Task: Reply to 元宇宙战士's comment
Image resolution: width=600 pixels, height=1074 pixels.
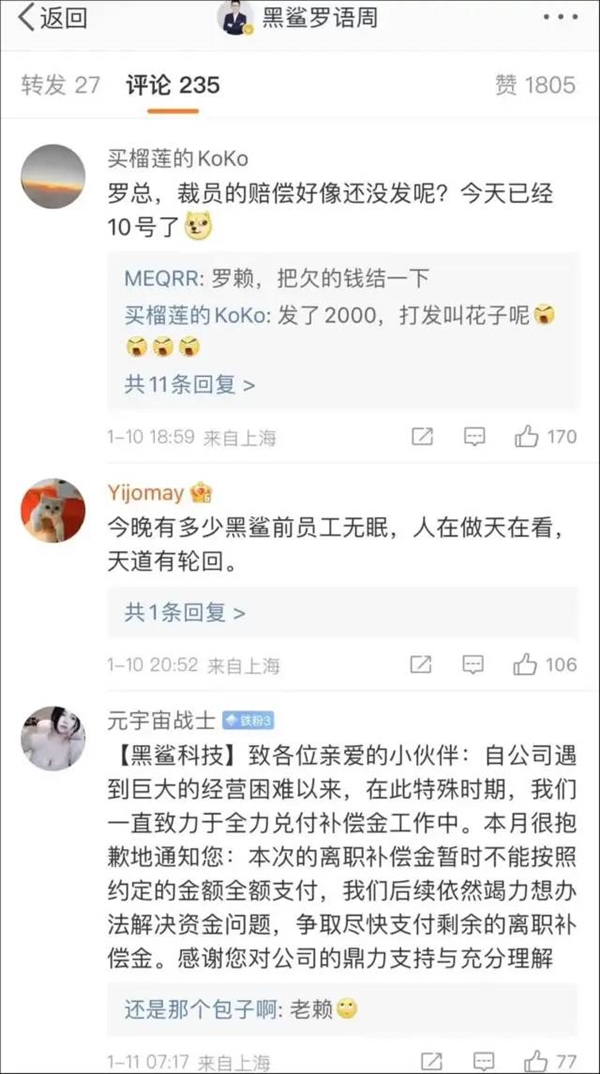Action: pos(485,1060)
